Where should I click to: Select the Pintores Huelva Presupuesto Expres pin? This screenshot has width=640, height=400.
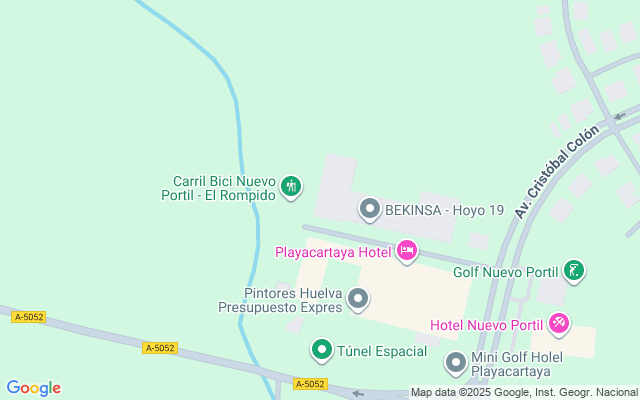point(357,299)
